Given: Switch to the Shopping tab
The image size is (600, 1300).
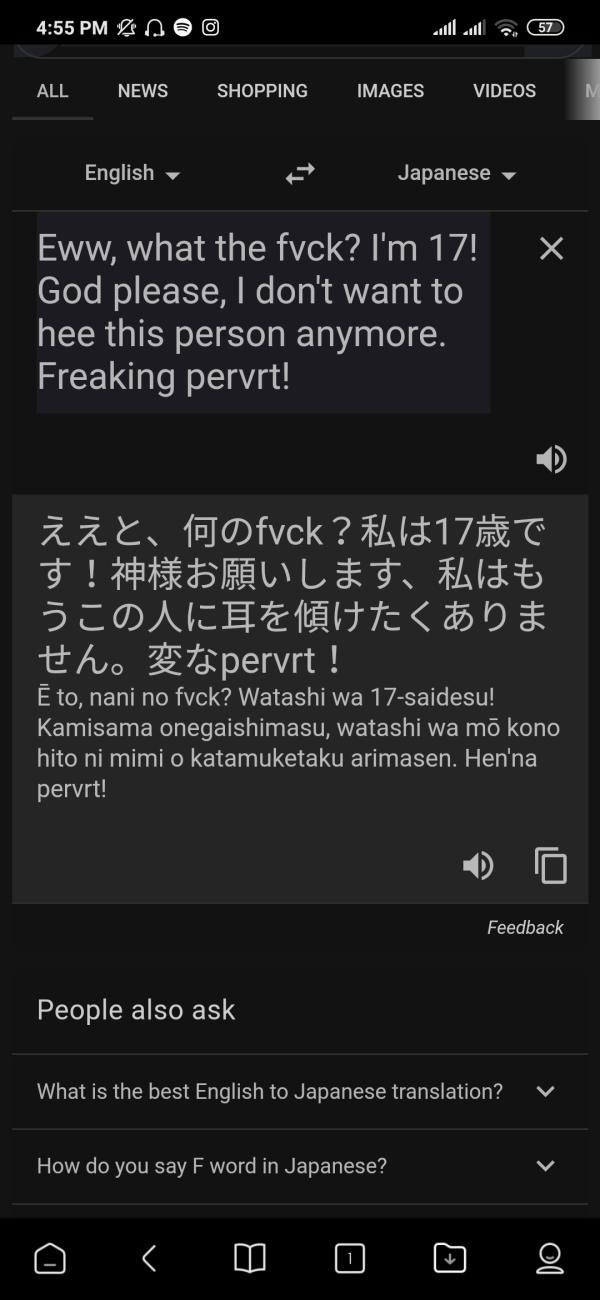Looking at the screenshot, I should click(262, 91).
